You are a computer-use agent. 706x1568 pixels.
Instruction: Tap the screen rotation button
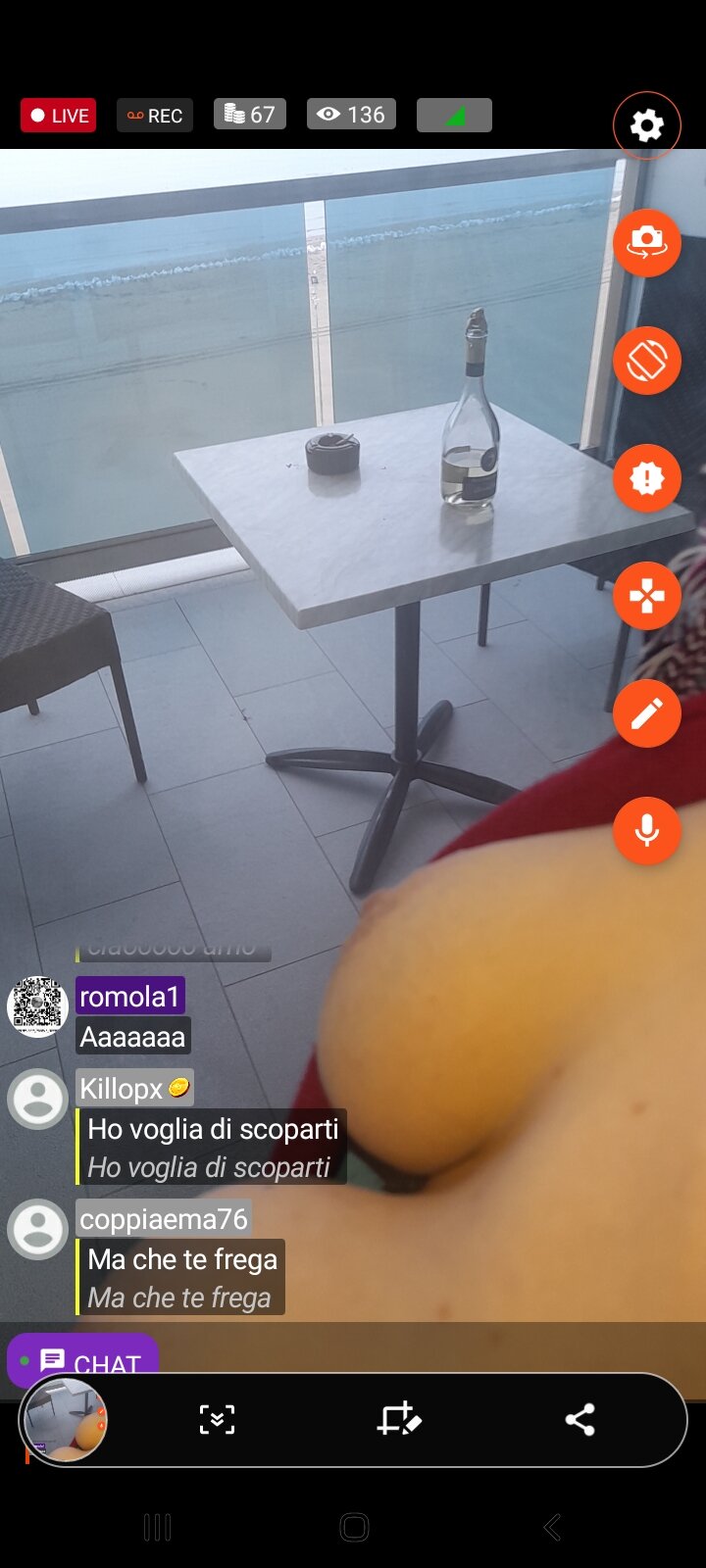pos(646,361)
